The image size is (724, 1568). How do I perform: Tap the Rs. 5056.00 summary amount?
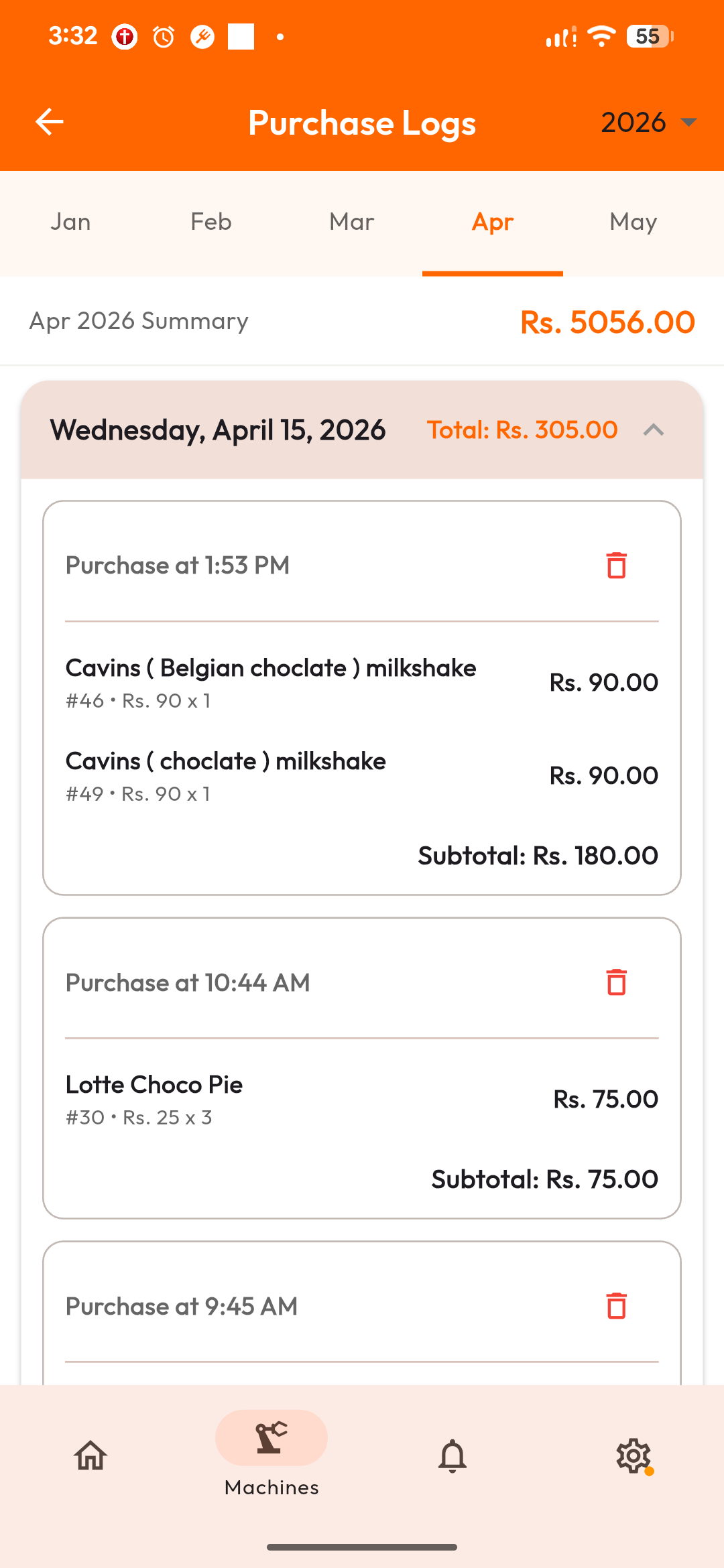[x=607, y=322]
